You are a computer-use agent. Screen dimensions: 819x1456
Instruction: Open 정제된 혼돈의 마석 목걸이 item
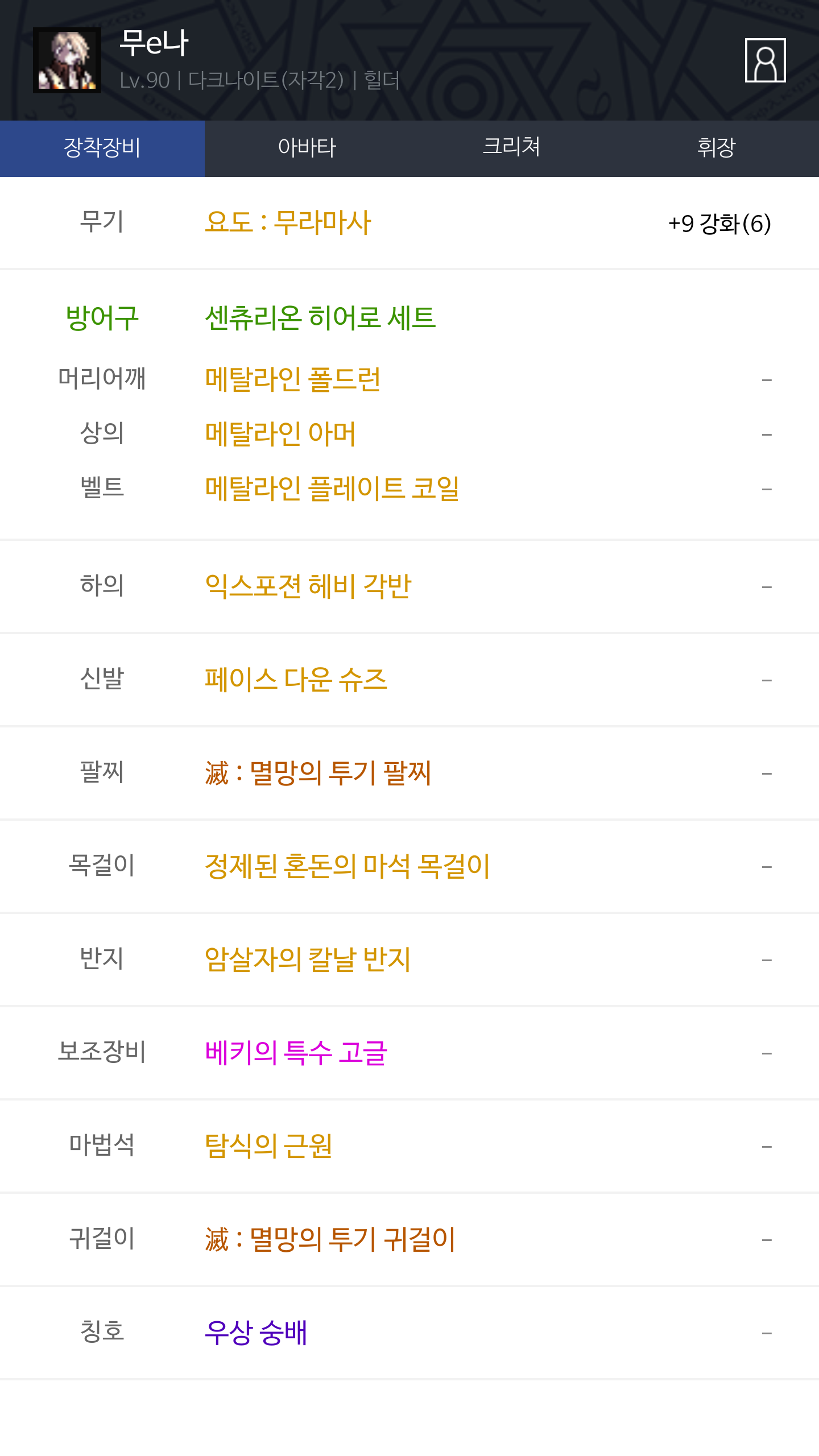point(348,866)
